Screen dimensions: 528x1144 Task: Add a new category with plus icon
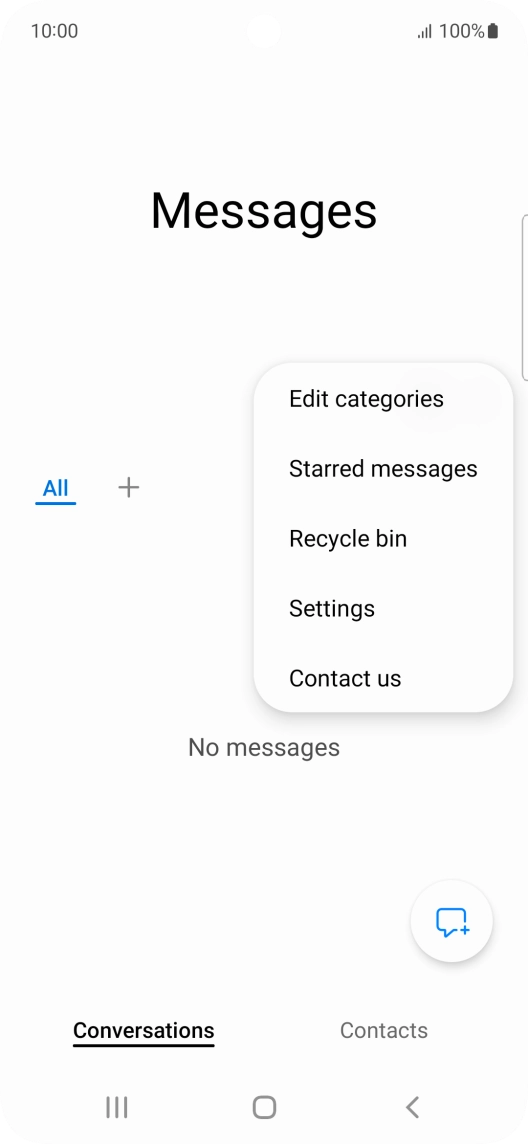pos(128,487)
